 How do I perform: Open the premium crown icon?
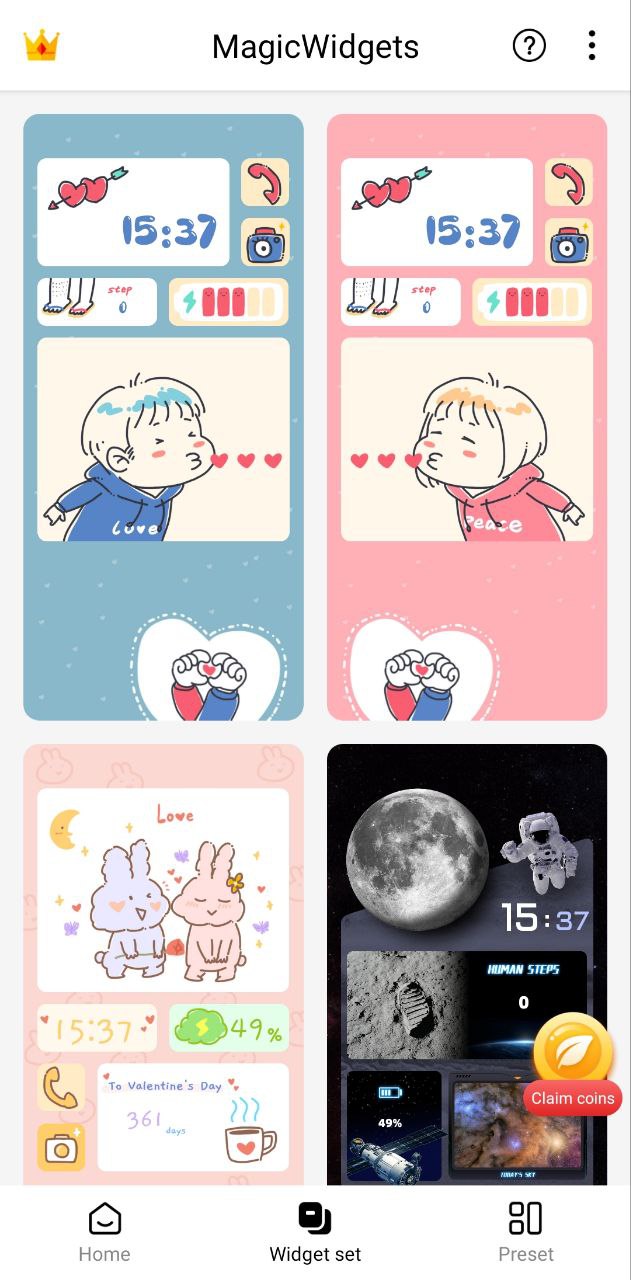click(41, 46)
